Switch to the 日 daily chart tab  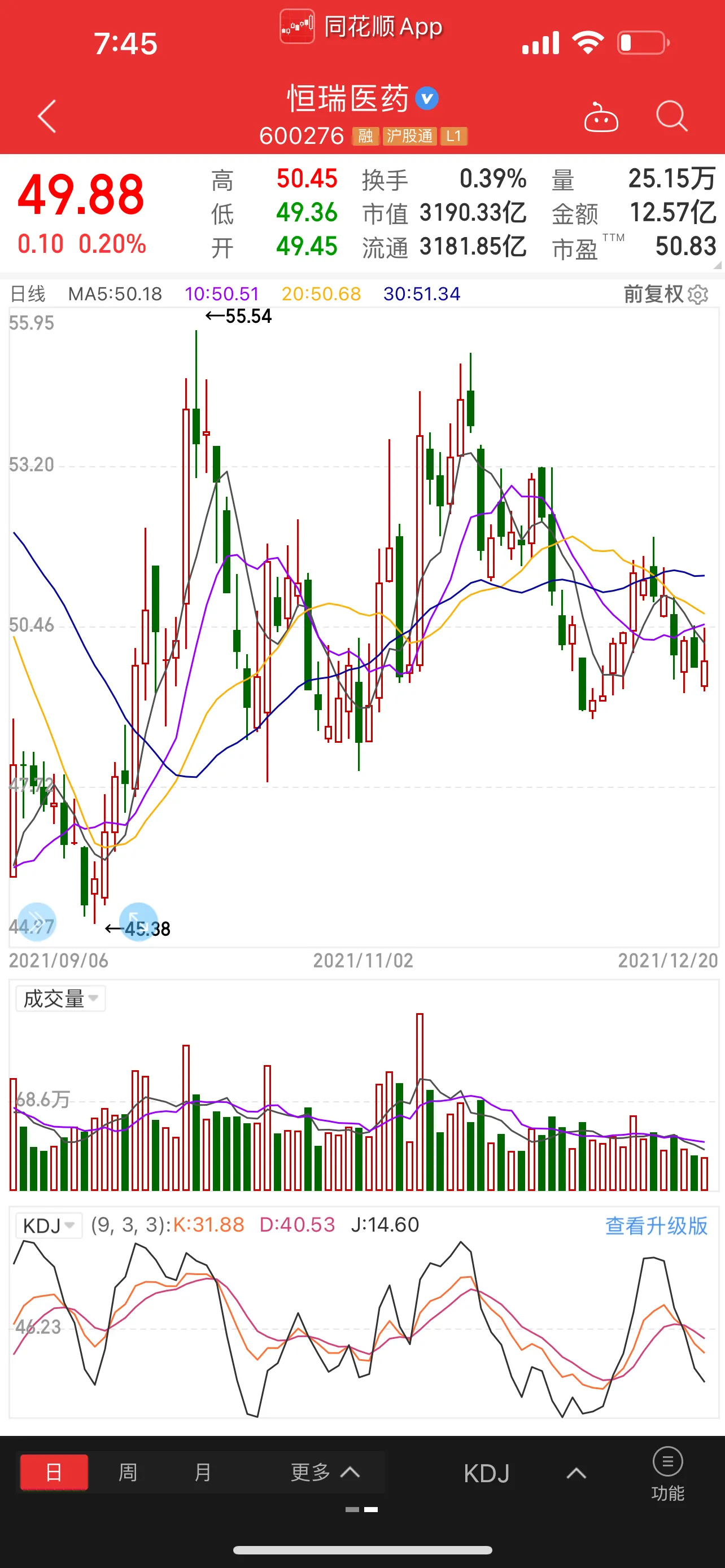tap(54, 1473)
